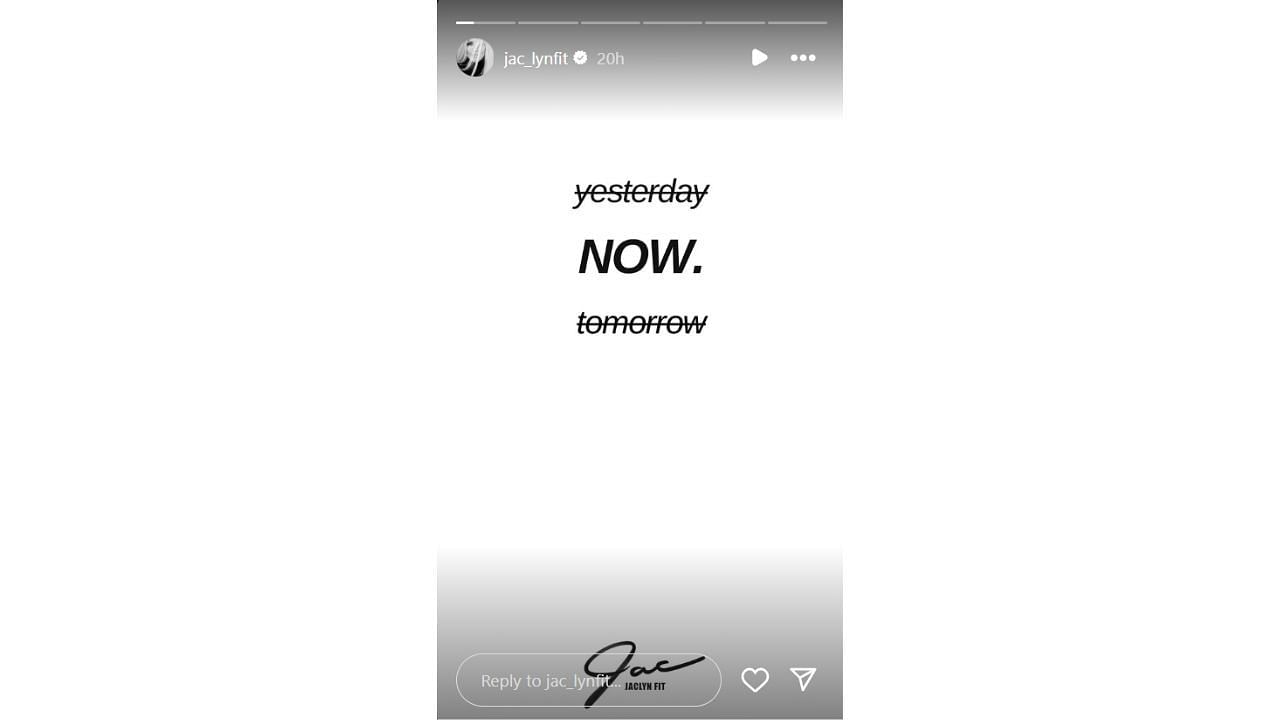
Task: Like this story with the heart
Action: [x=755, y=680]
